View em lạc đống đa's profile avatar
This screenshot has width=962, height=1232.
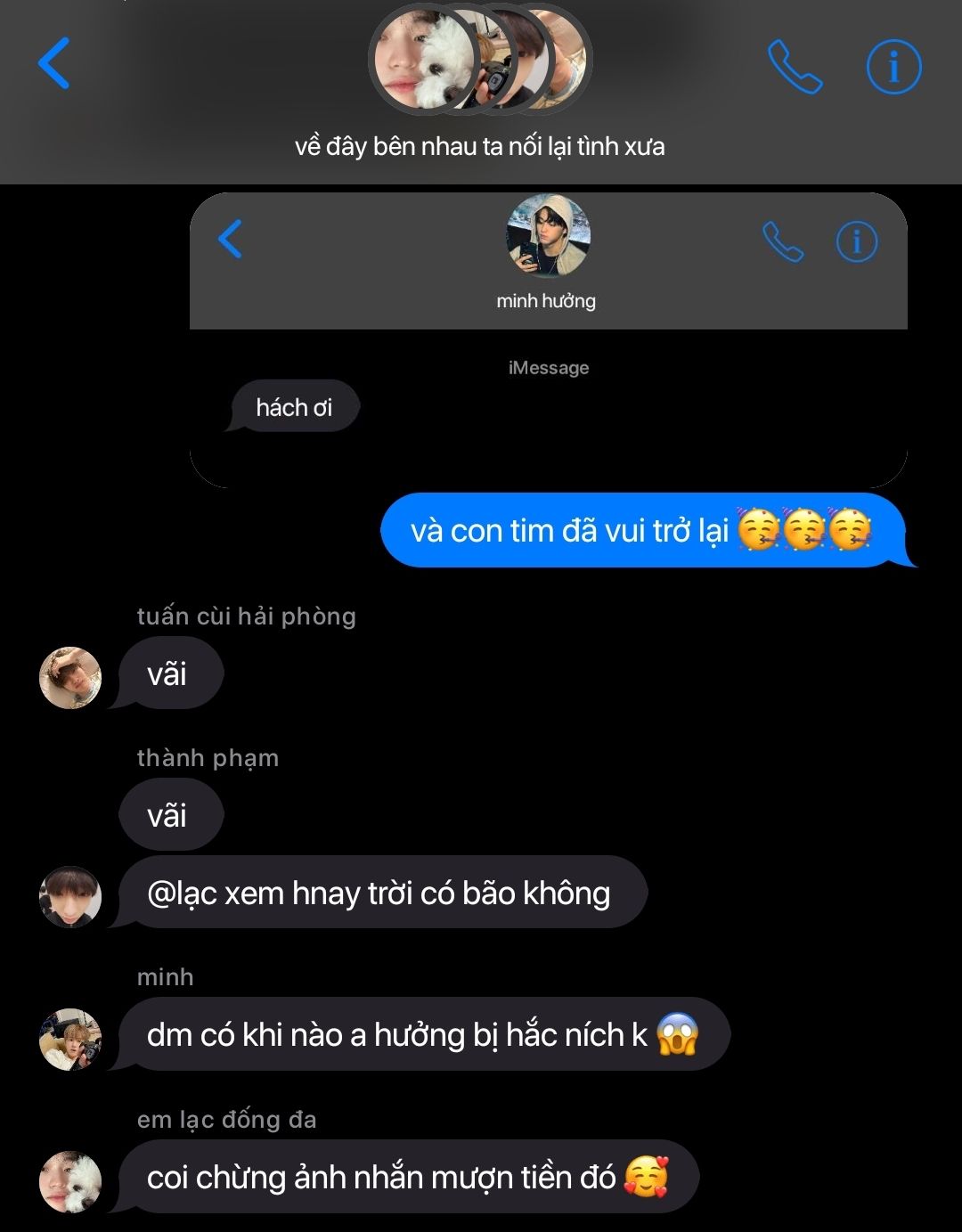(x=70, y=1181)
